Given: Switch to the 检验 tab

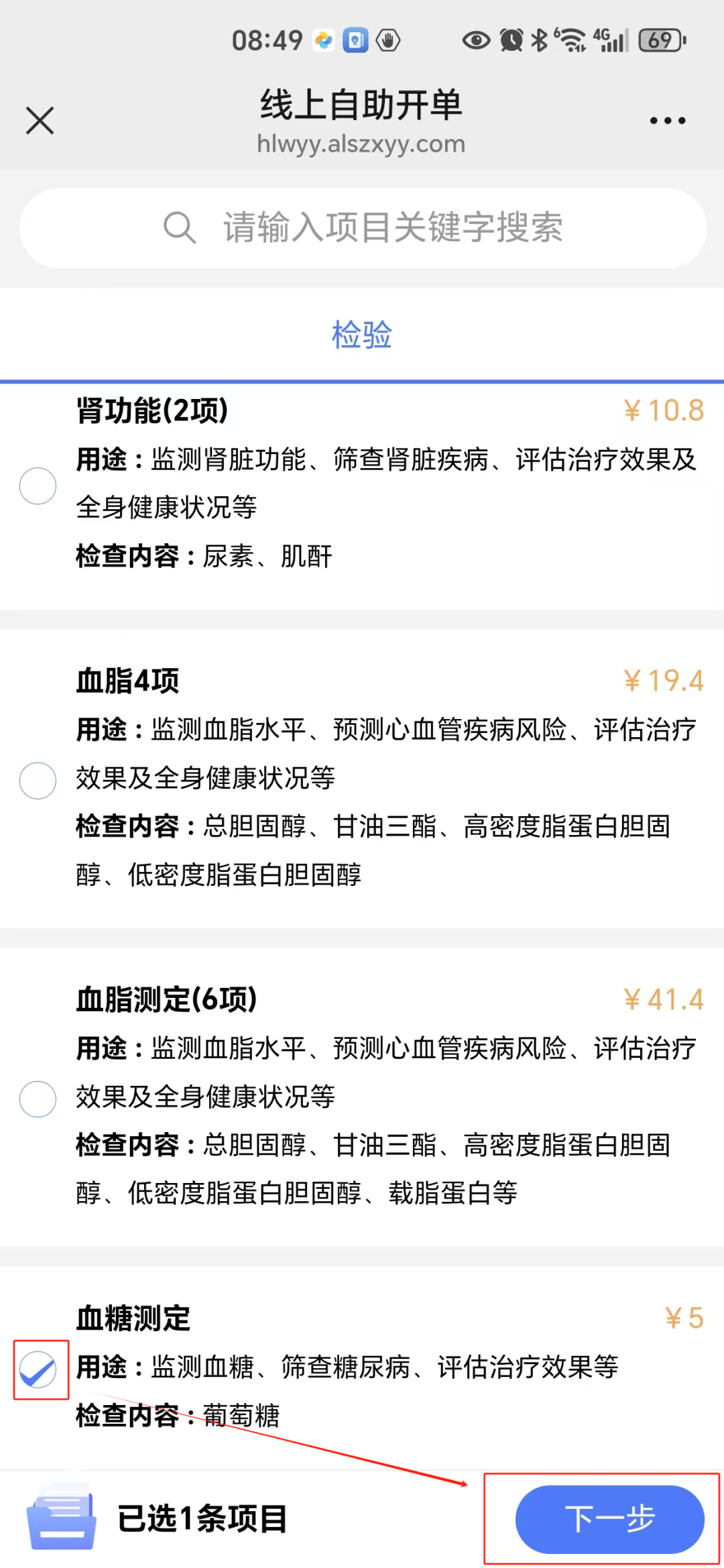Looking at the screenshot, I should (x=362, y=334).
